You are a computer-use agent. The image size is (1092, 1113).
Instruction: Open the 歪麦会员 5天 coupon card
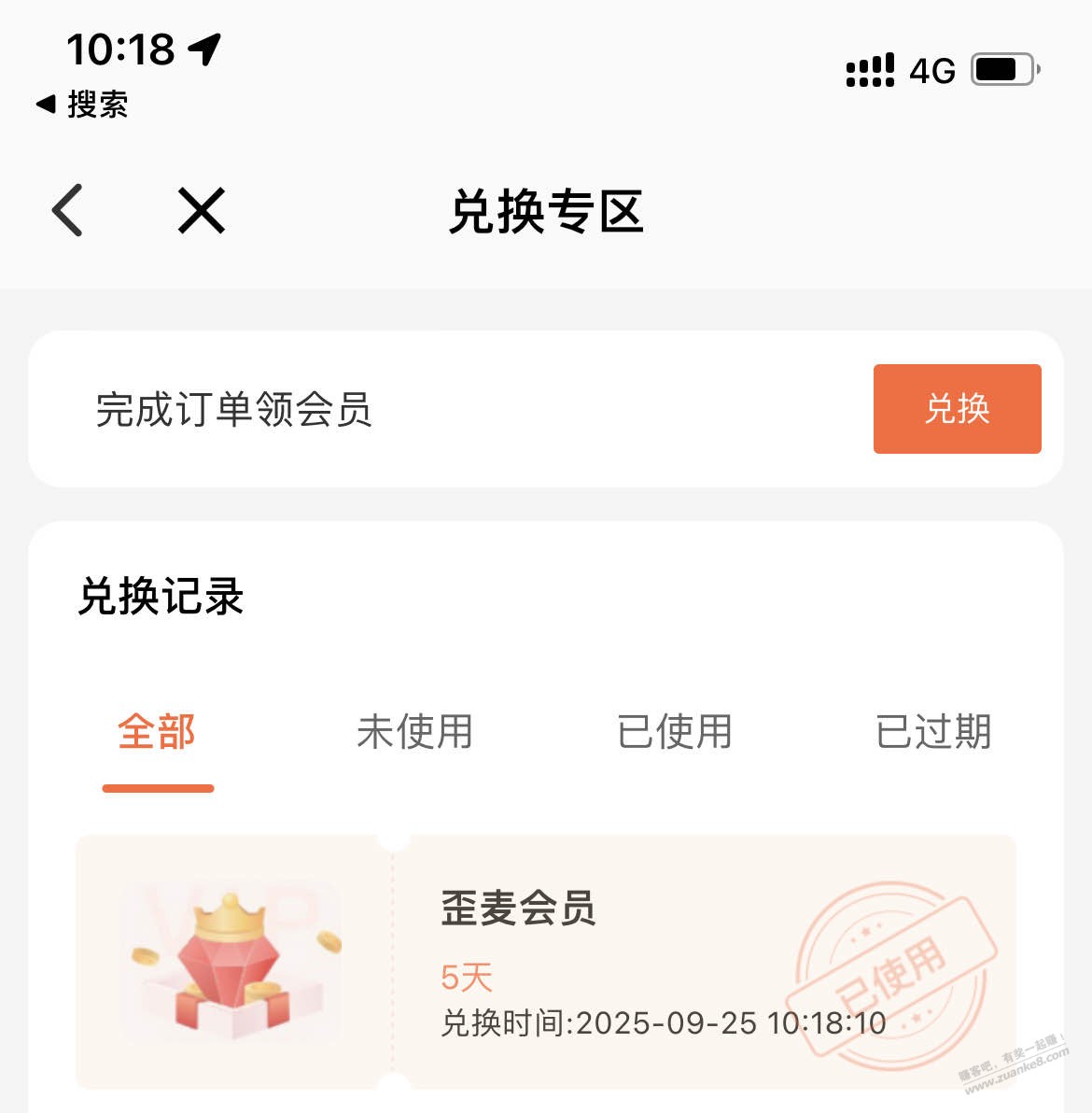click(x=546, y=962)
